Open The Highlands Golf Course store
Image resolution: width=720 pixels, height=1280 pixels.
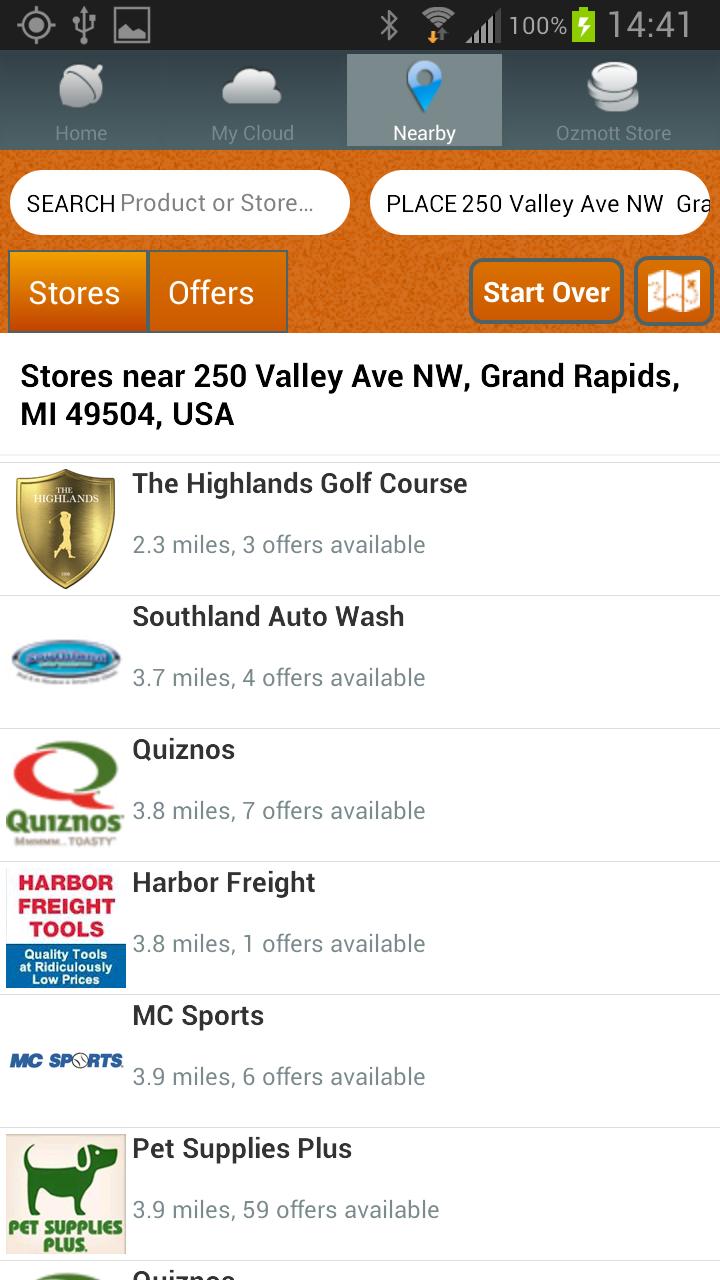click(360, 528)
